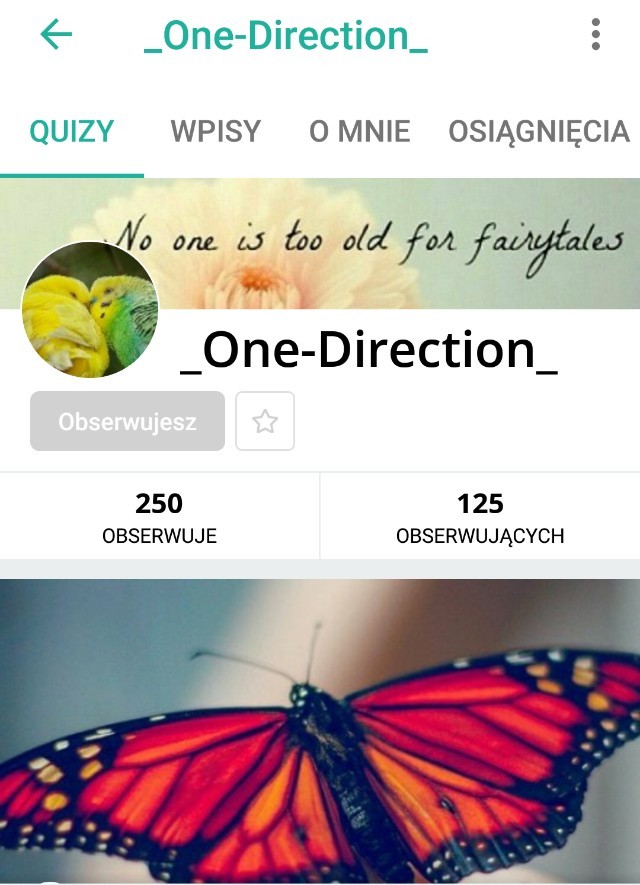
Task: Show the OSIĄGNIĘCIA tab
Action: point(538,132)
